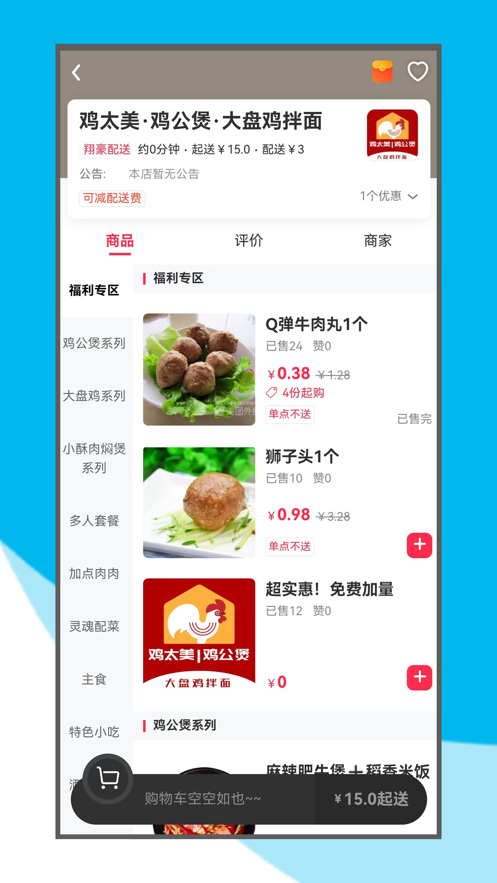Image resolution: width=497 pixels, height=883 pixels.
Task: Add 超实惠！免费加量 to the cart
Action: coord(419,677)
